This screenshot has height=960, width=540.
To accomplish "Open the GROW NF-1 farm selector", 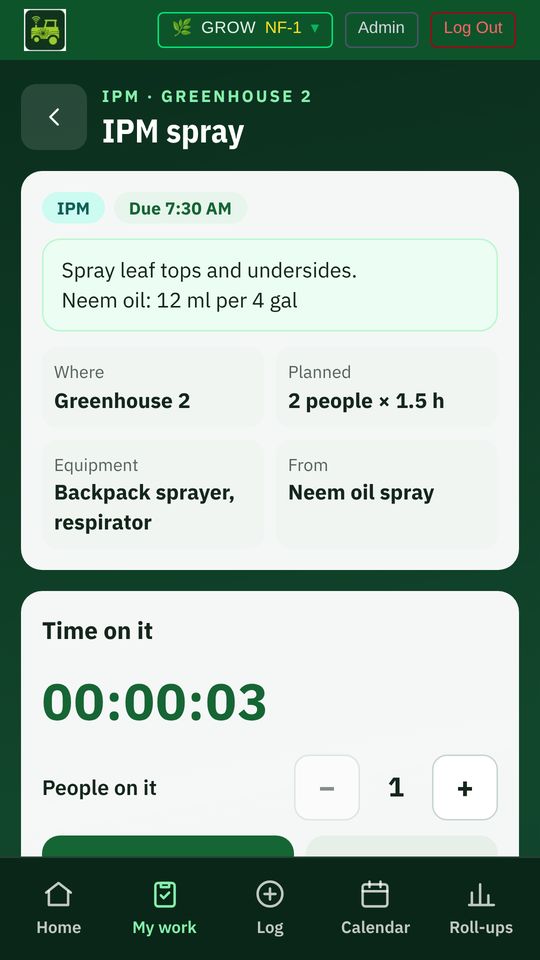I will (x=245, y=29).
